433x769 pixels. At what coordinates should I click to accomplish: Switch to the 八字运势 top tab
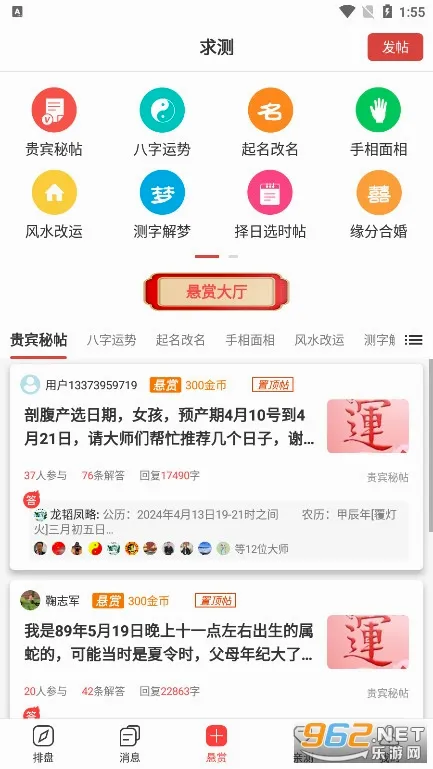click(x=111, y=340)
